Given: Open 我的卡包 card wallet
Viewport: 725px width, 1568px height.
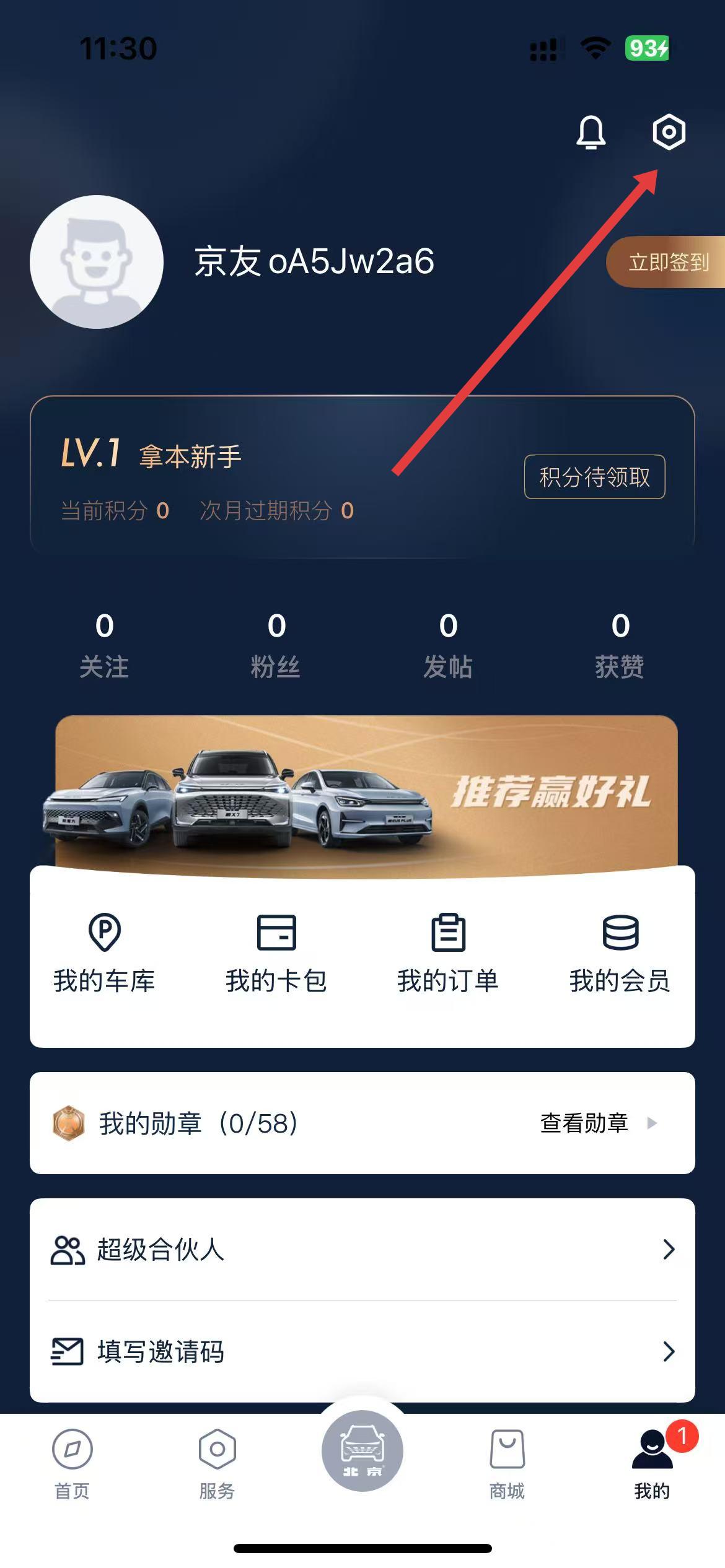Looking at the screenshot, I should point(276,954).
